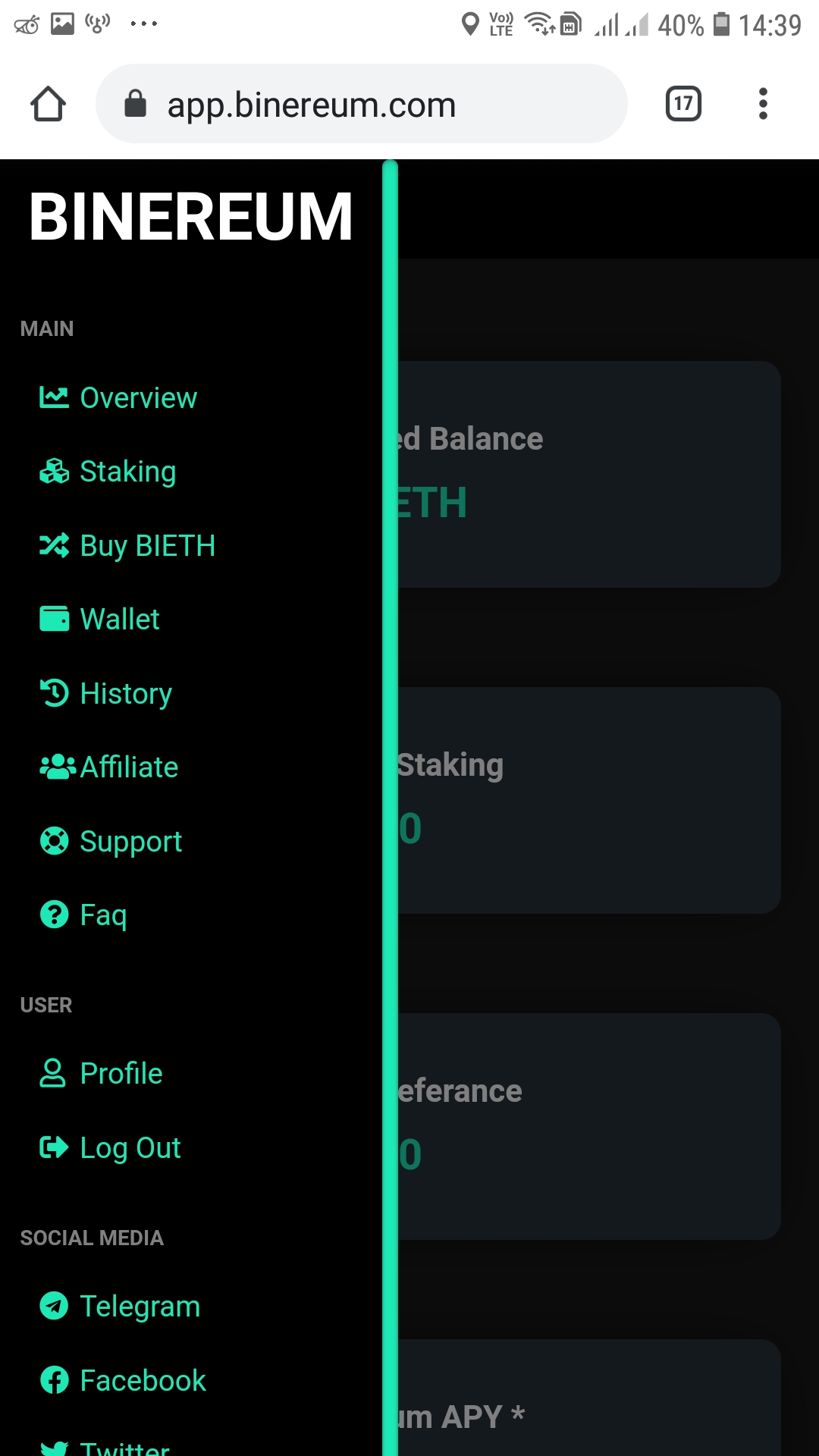Log Out of the account
The width and height of the screenshot is (819, 1456).
pos(111,1147)
